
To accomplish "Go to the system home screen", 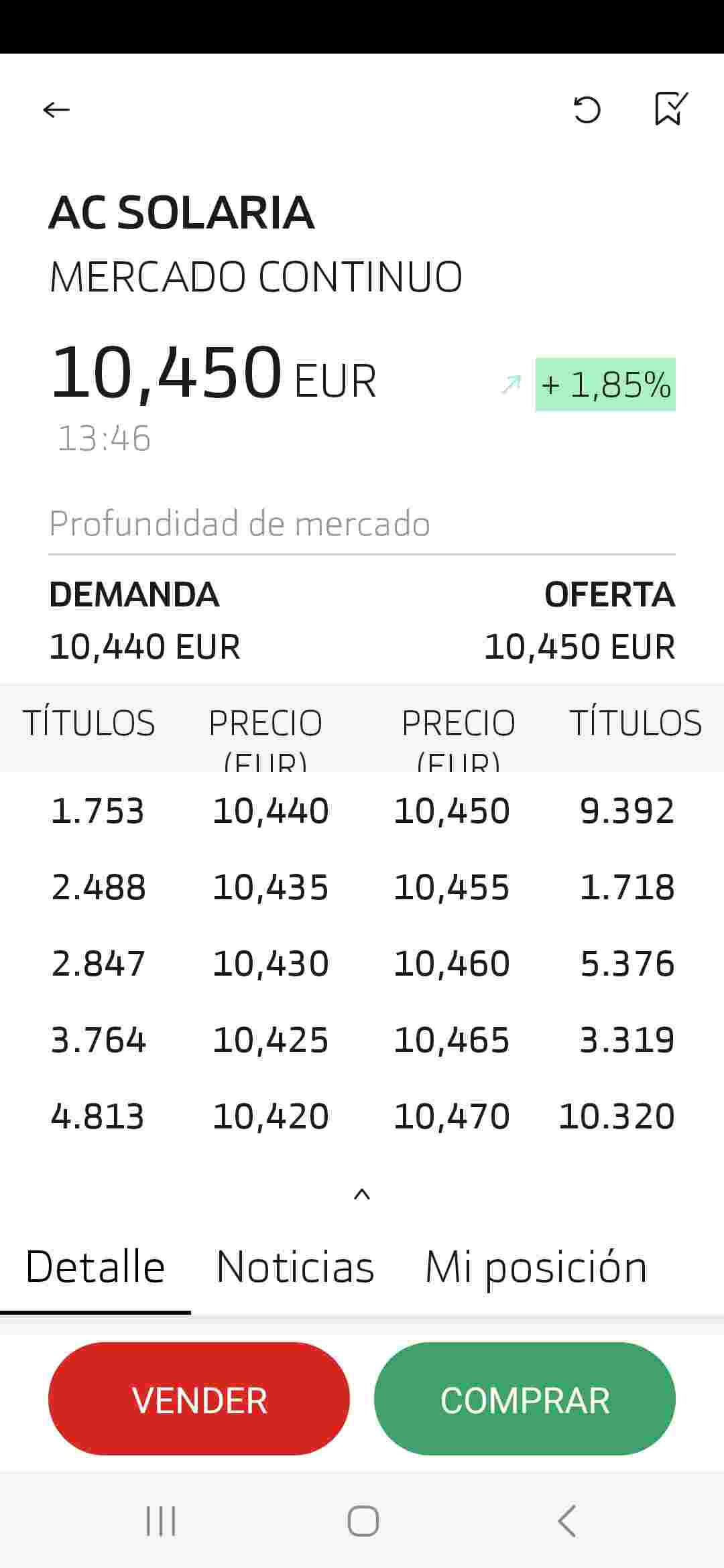I will [x=363, y=1520].
